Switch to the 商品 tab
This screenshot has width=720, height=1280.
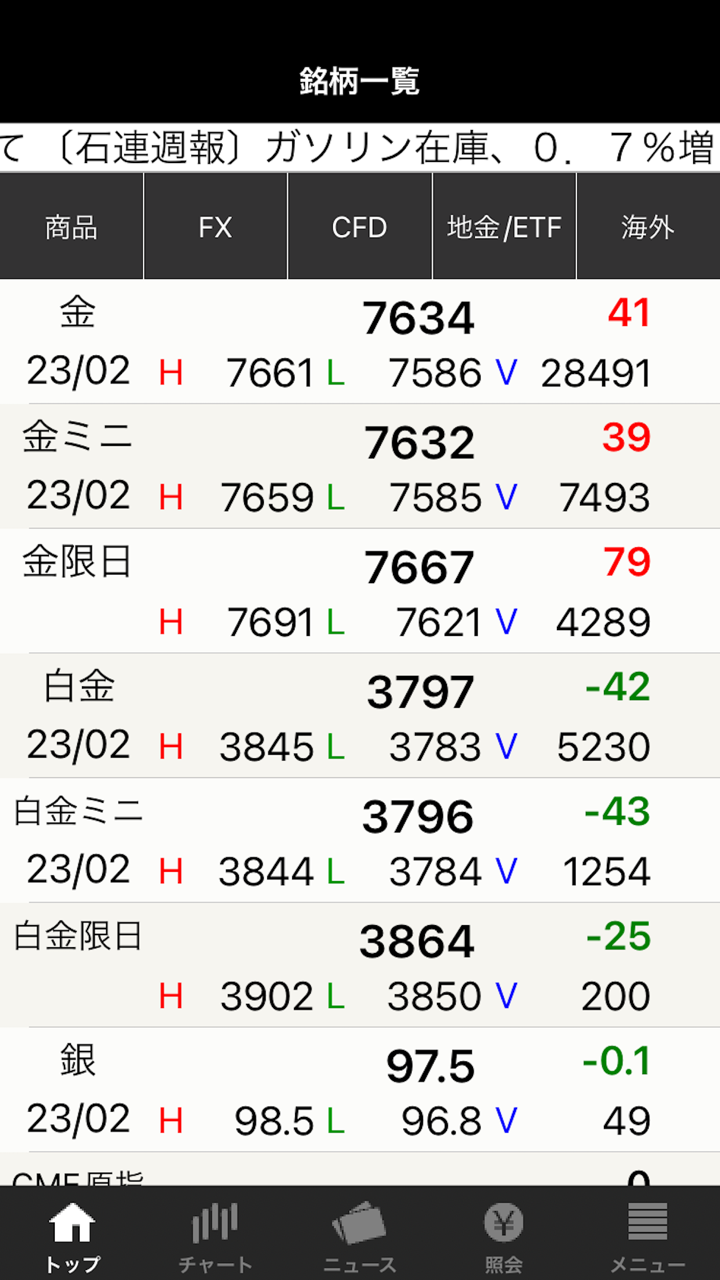pos(71,227)
